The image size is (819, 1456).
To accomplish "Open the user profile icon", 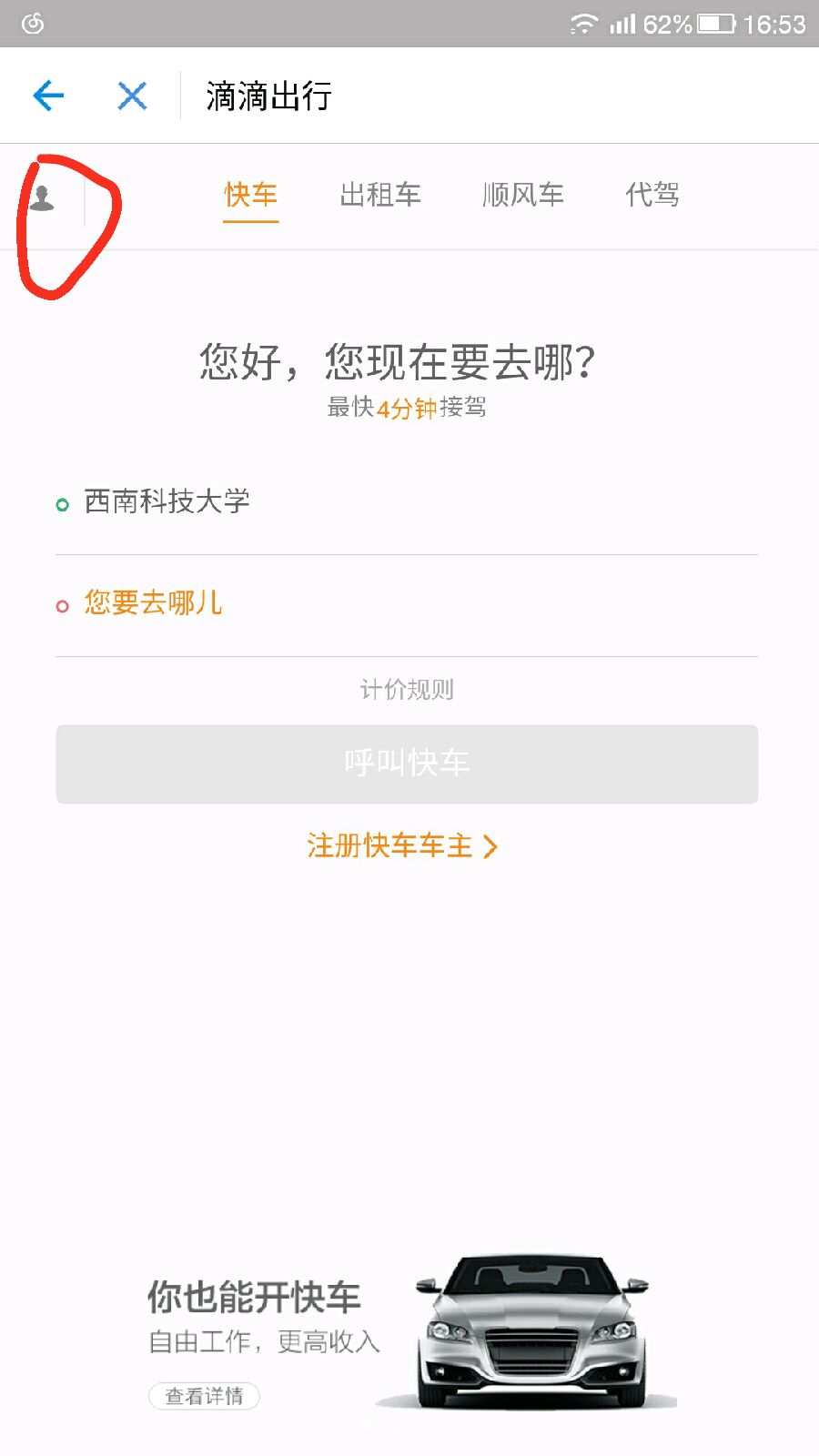I will tap(42, 197).
